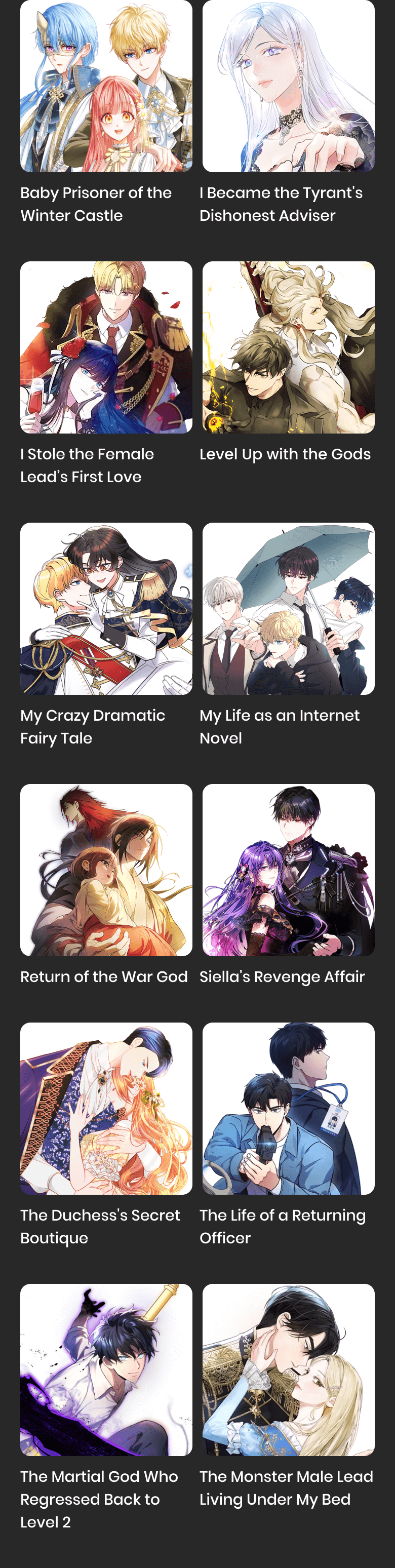395x1568 pixels.
Task: Open Baby Prisoner of the Winter Castle
Action: click(106, 87)
